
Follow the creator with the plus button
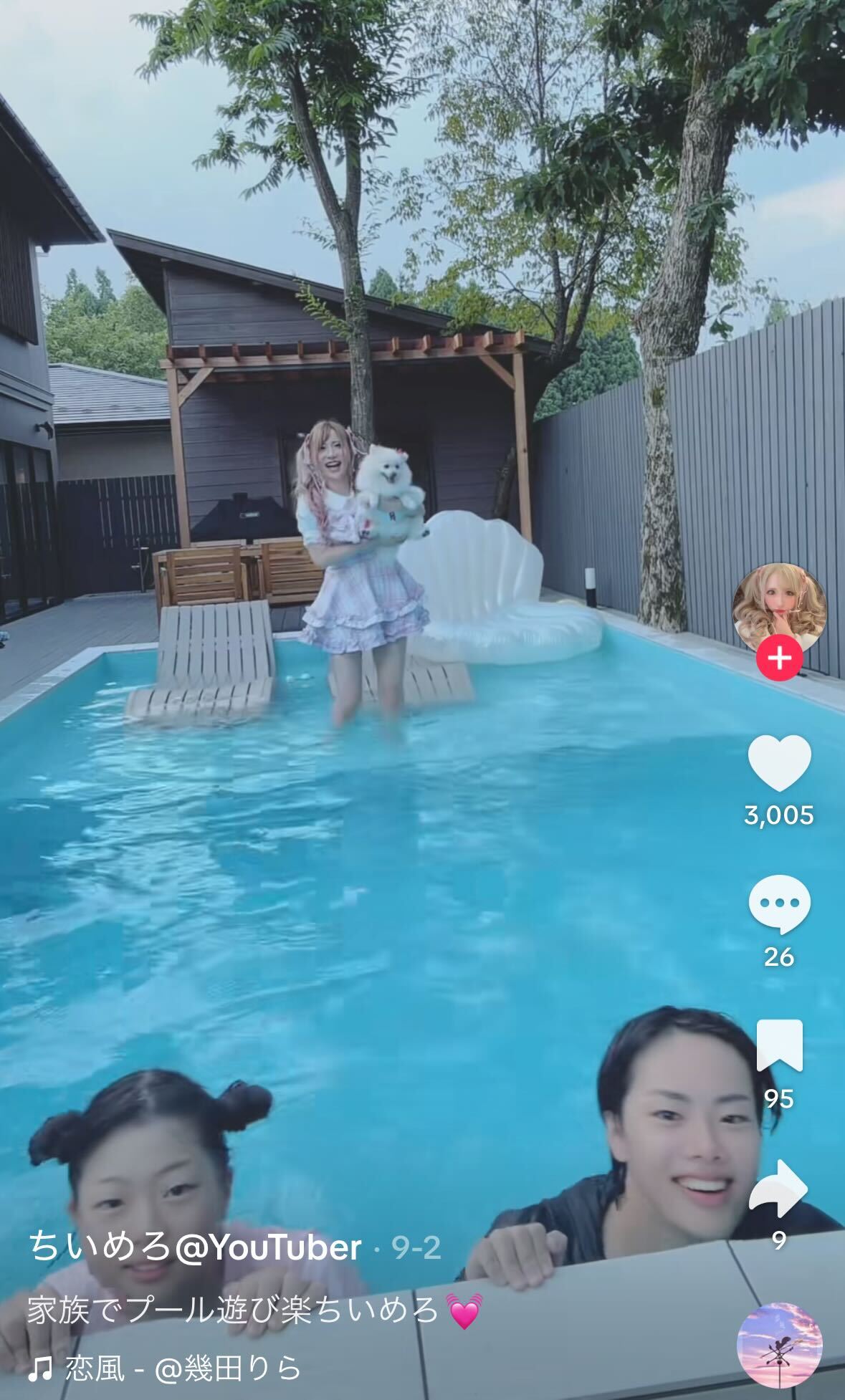point(779,657)
